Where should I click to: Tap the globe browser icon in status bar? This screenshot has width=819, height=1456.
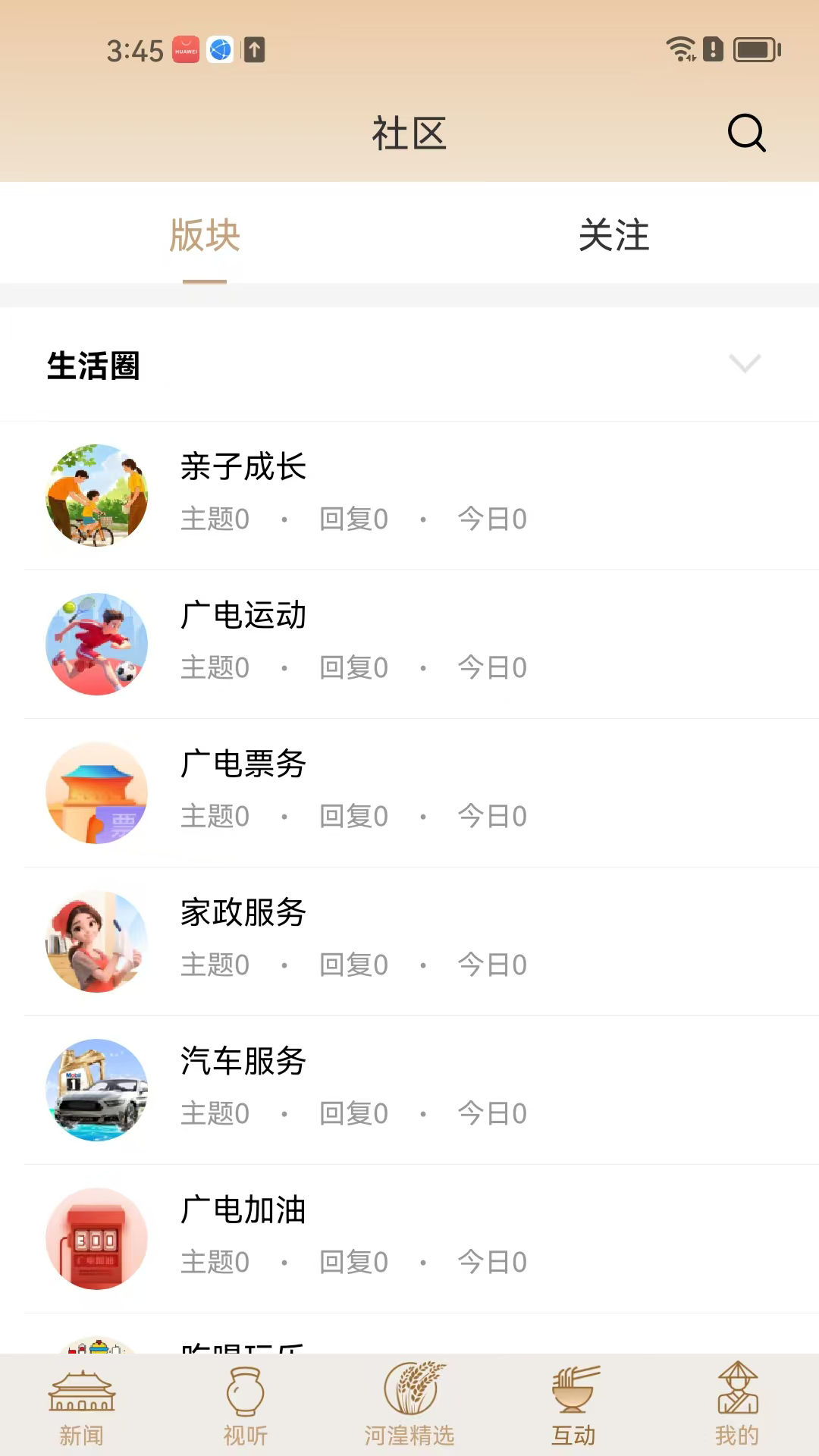tap(220, 52)
